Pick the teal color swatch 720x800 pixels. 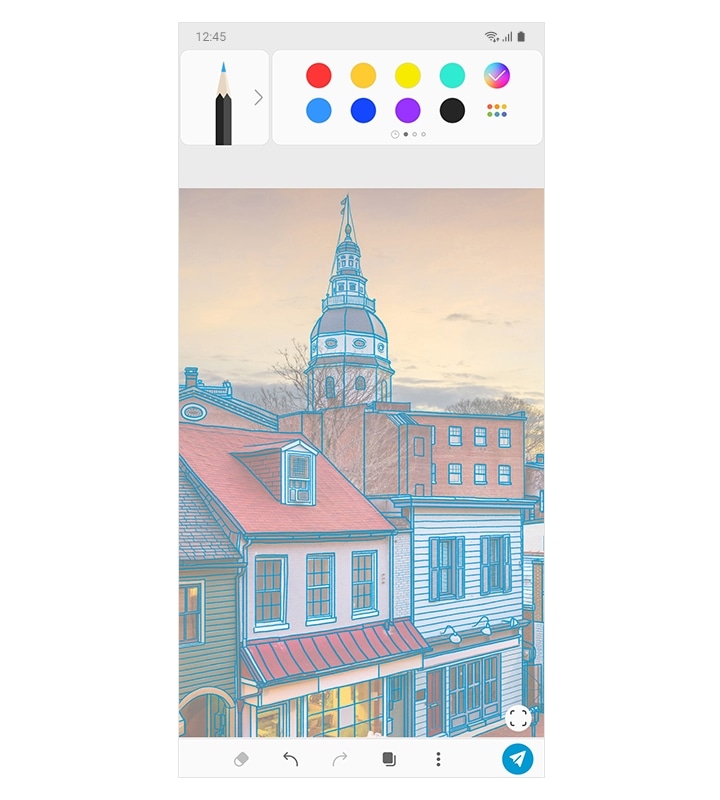click(451, 75)
